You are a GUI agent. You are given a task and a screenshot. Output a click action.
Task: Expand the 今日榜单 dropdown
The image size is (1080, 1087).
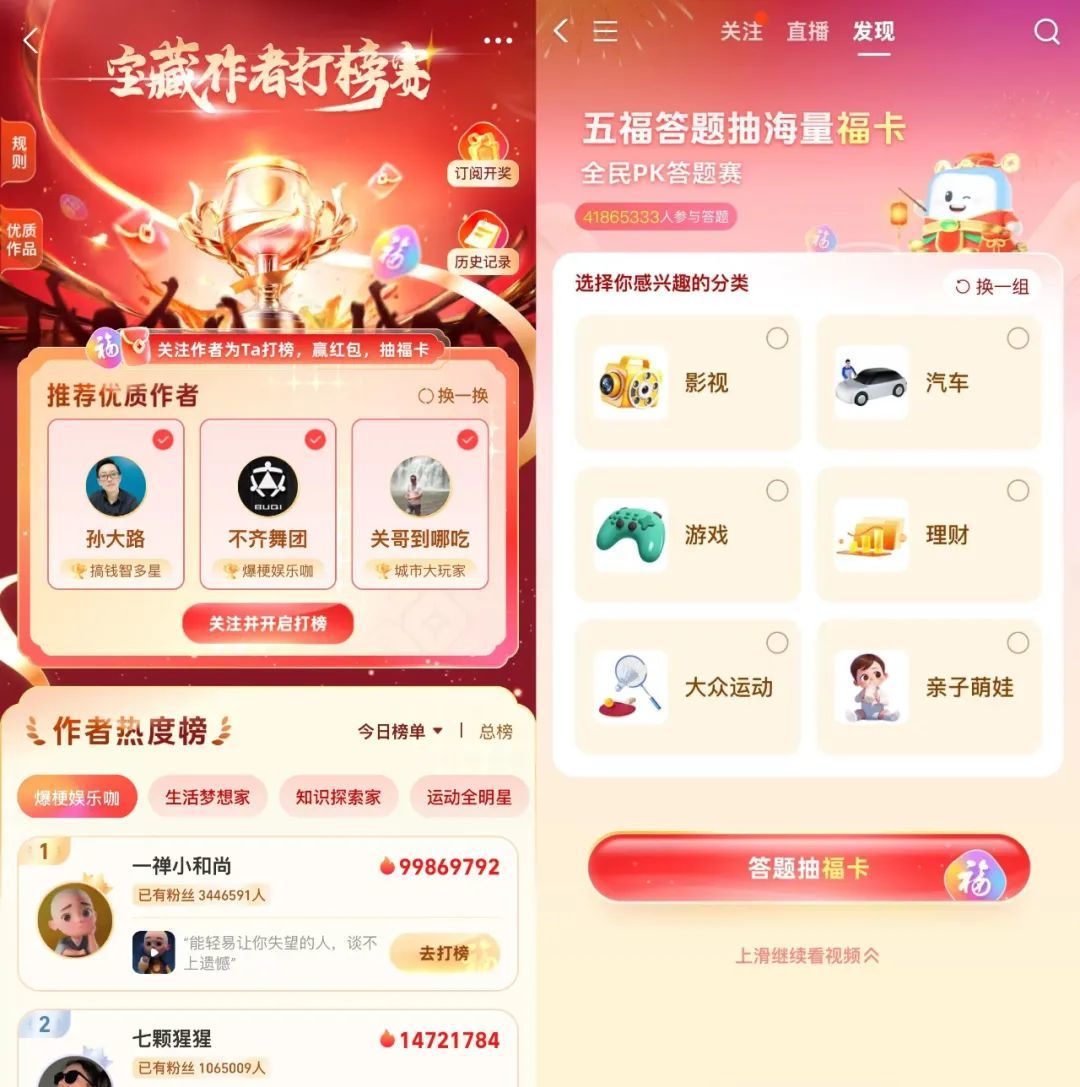(x=400, y=732)
